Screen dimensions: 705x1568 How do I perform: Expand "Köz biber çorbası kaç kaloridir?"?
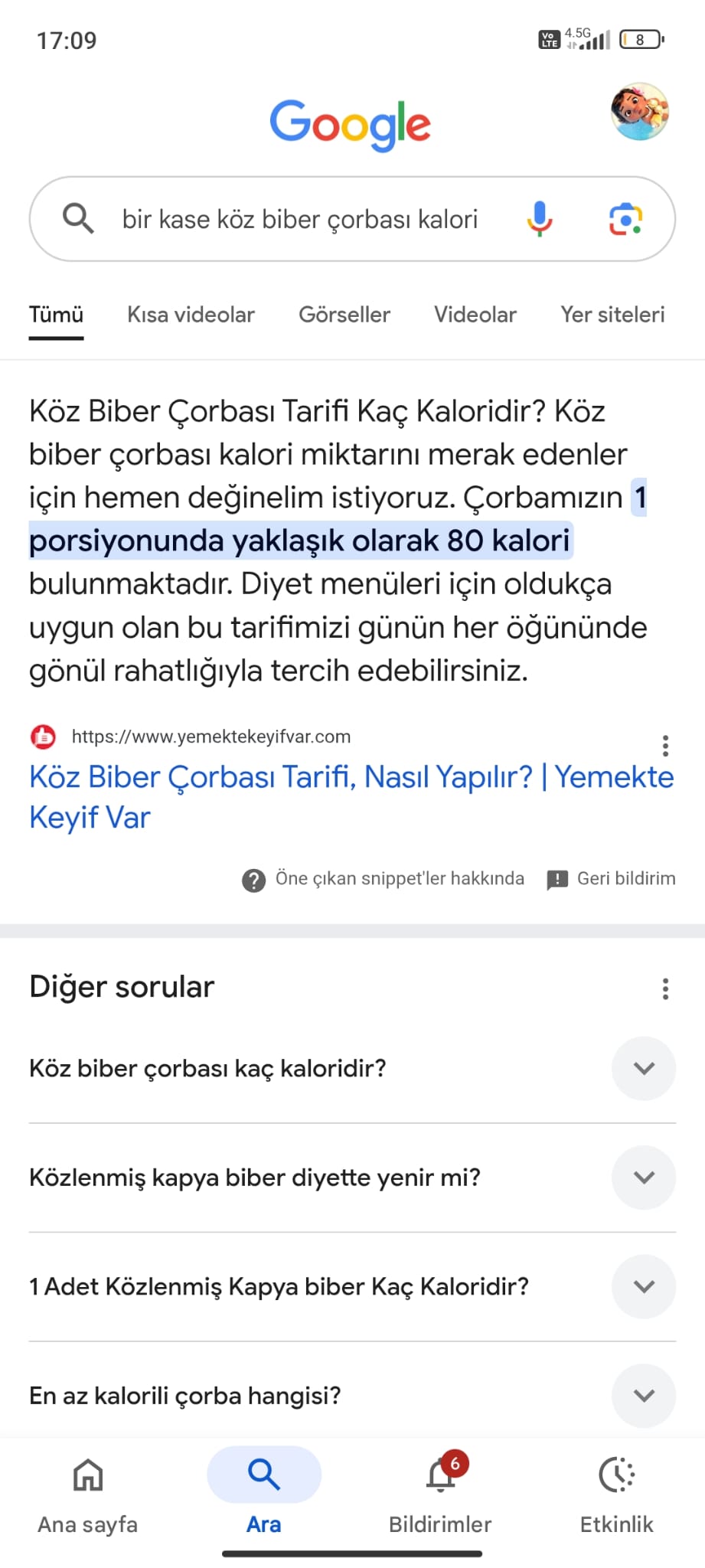click(644, 1068)
